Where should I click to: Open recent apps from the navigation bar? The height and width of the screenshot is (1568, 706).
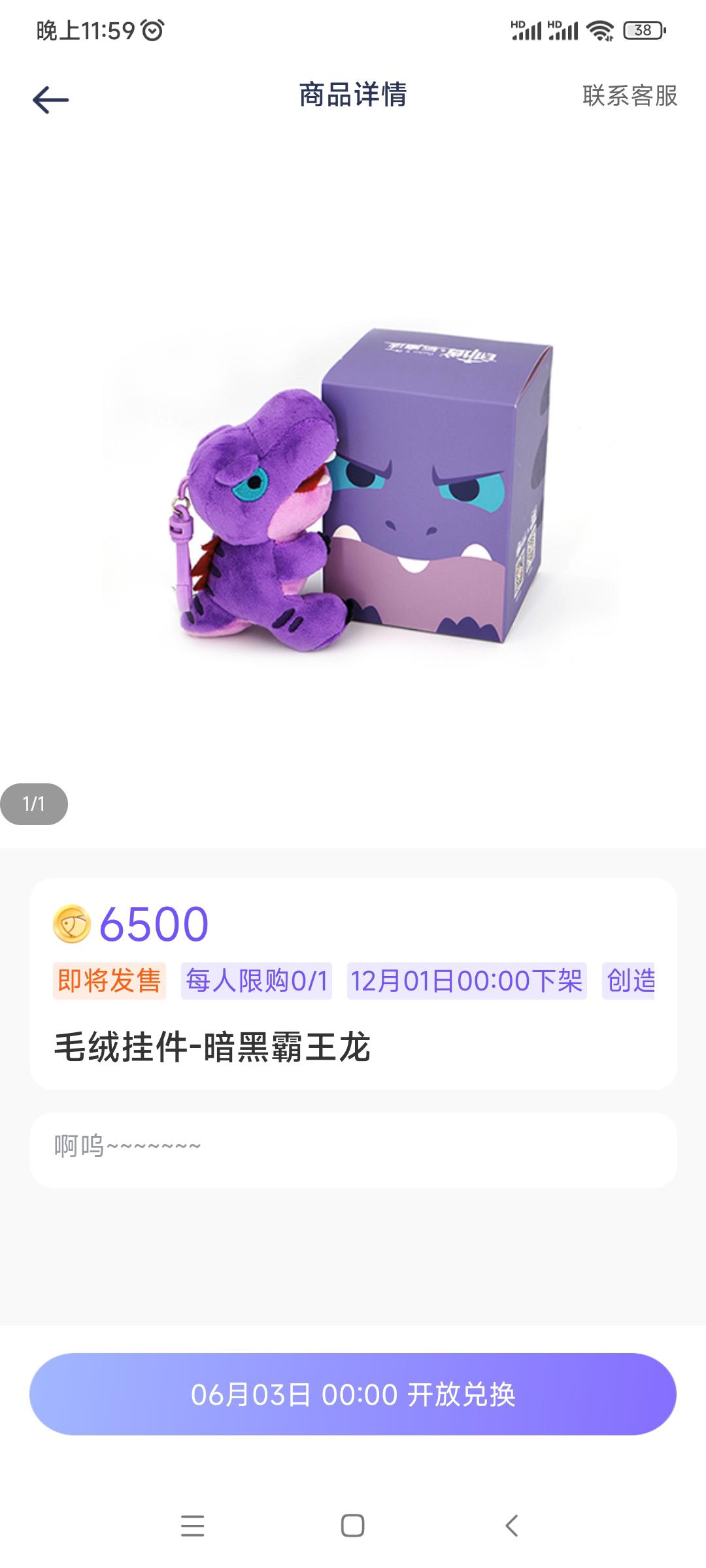tap(193, 1526)
